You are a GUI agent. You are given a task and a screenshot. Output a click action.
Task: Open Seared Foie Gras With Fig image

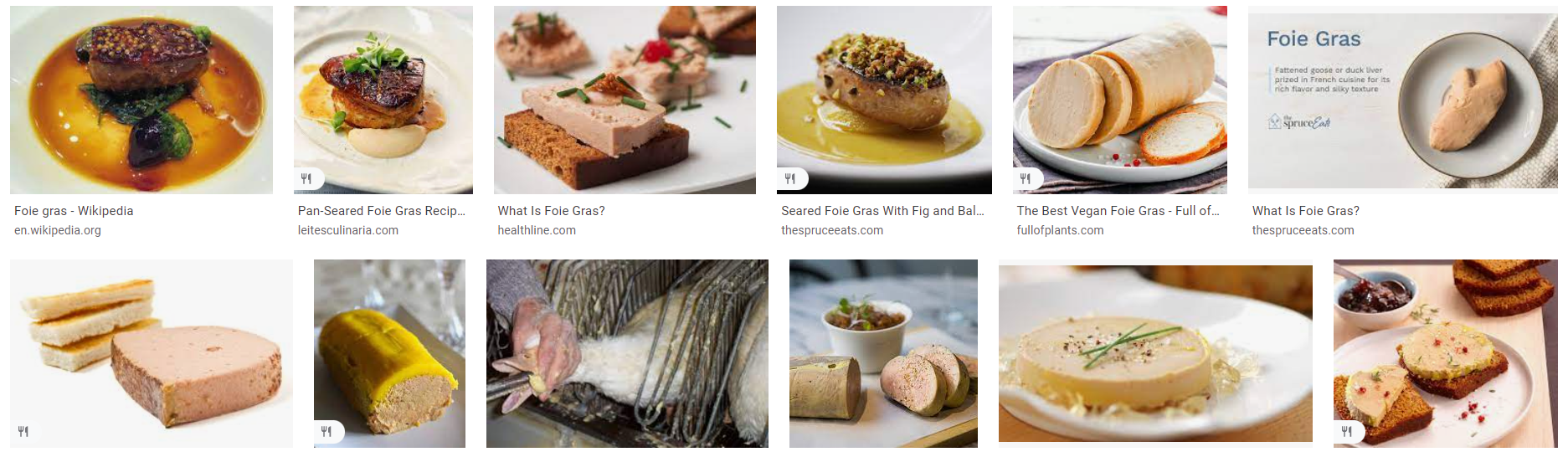[884, 100]
